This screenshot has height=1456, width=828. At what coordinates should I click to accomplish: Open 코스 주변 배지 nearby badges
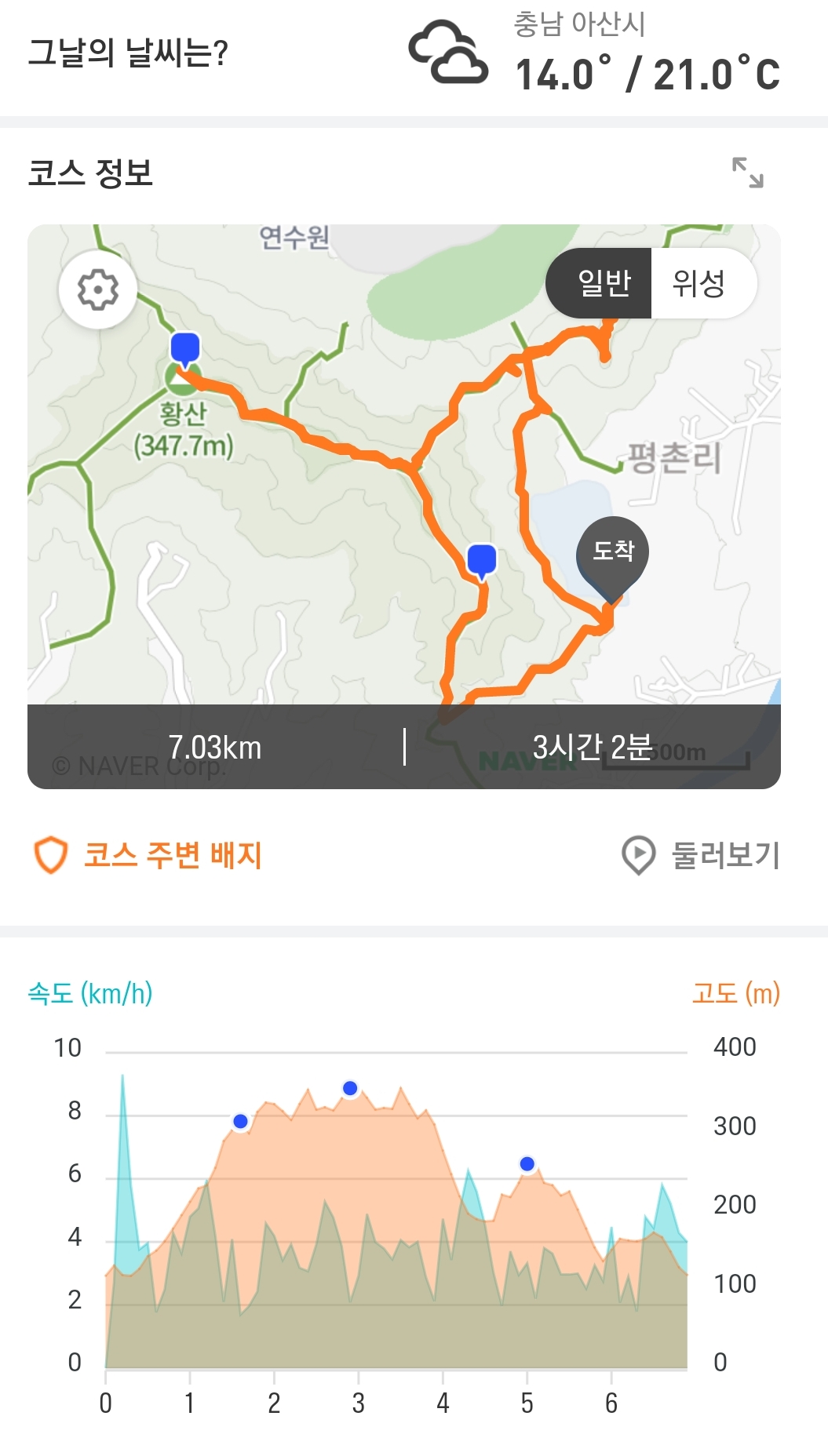[148, 855]
